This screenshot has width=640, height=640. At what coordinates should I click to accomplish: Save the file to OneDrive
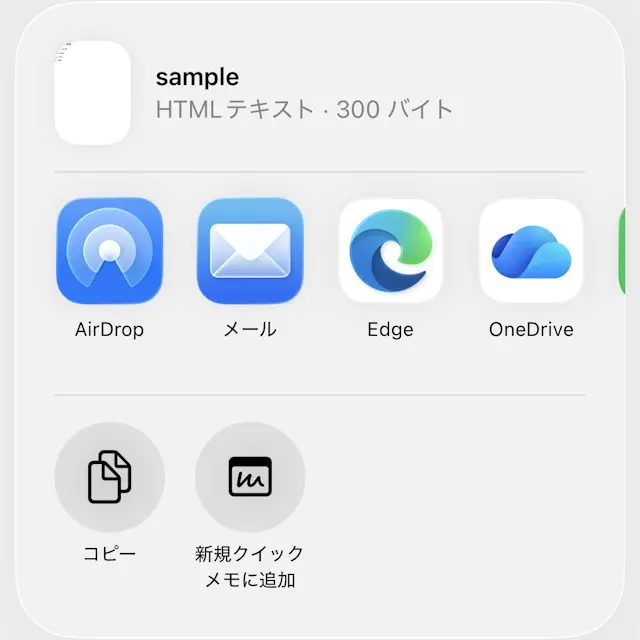pos(531,251)
